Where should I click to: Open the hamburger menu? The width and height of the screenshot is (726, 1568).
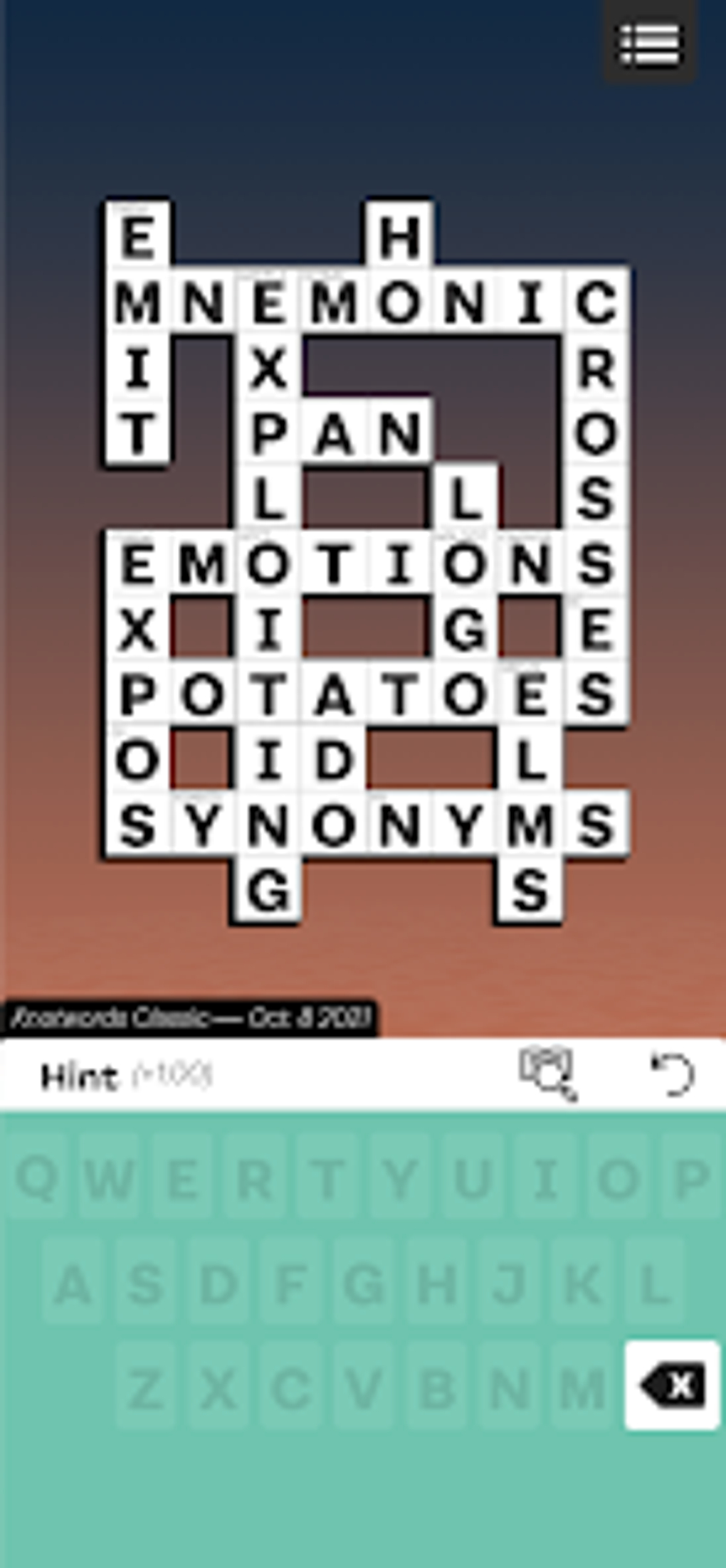point(649,43)
